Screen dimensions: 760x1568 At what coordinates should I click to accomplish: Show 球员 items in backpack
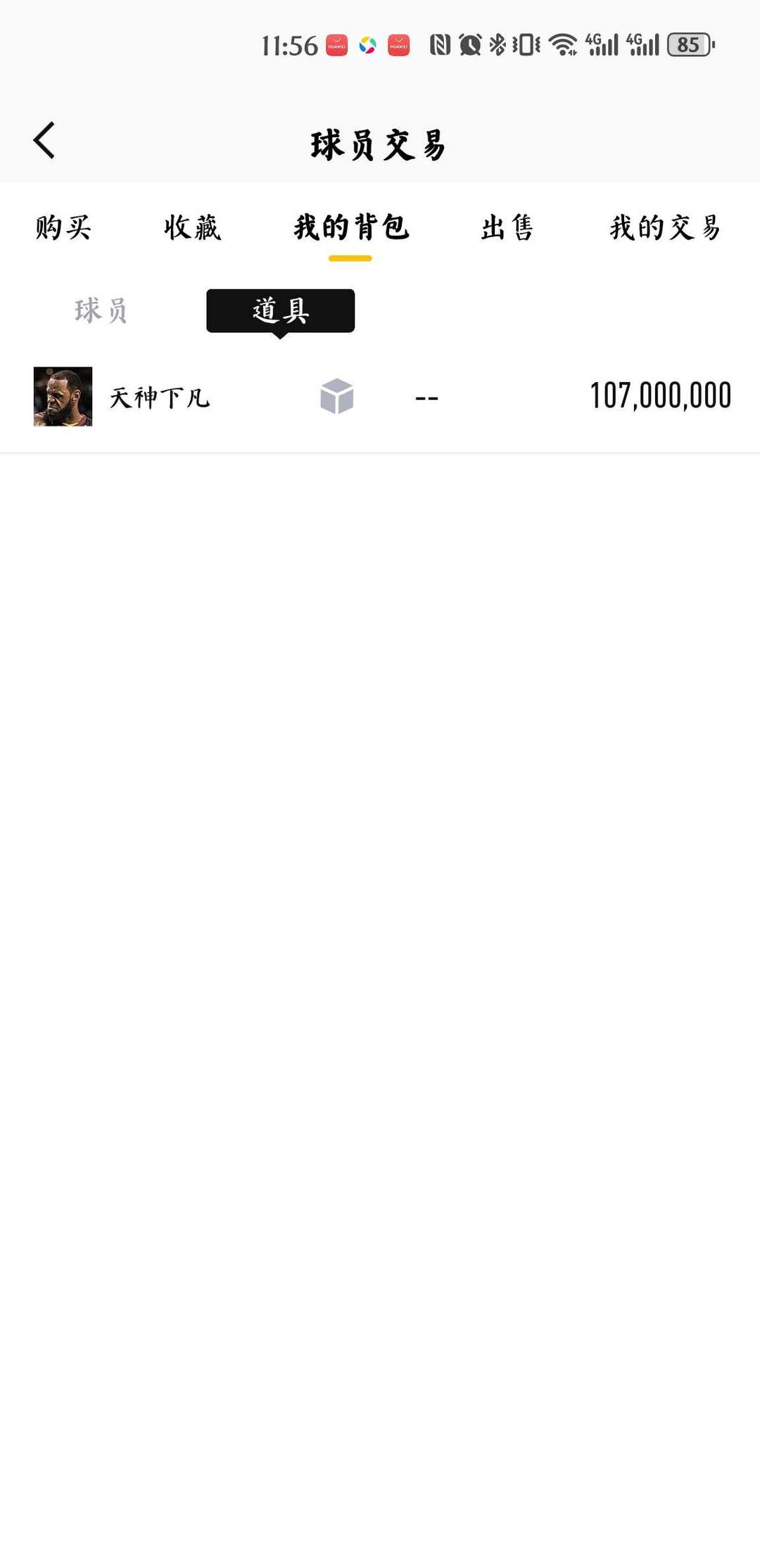[x=101, y=310]
